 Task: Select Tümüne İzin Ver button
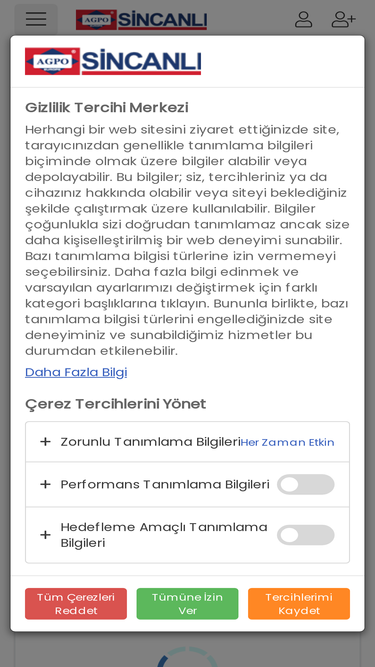click(x=188, y=604)
